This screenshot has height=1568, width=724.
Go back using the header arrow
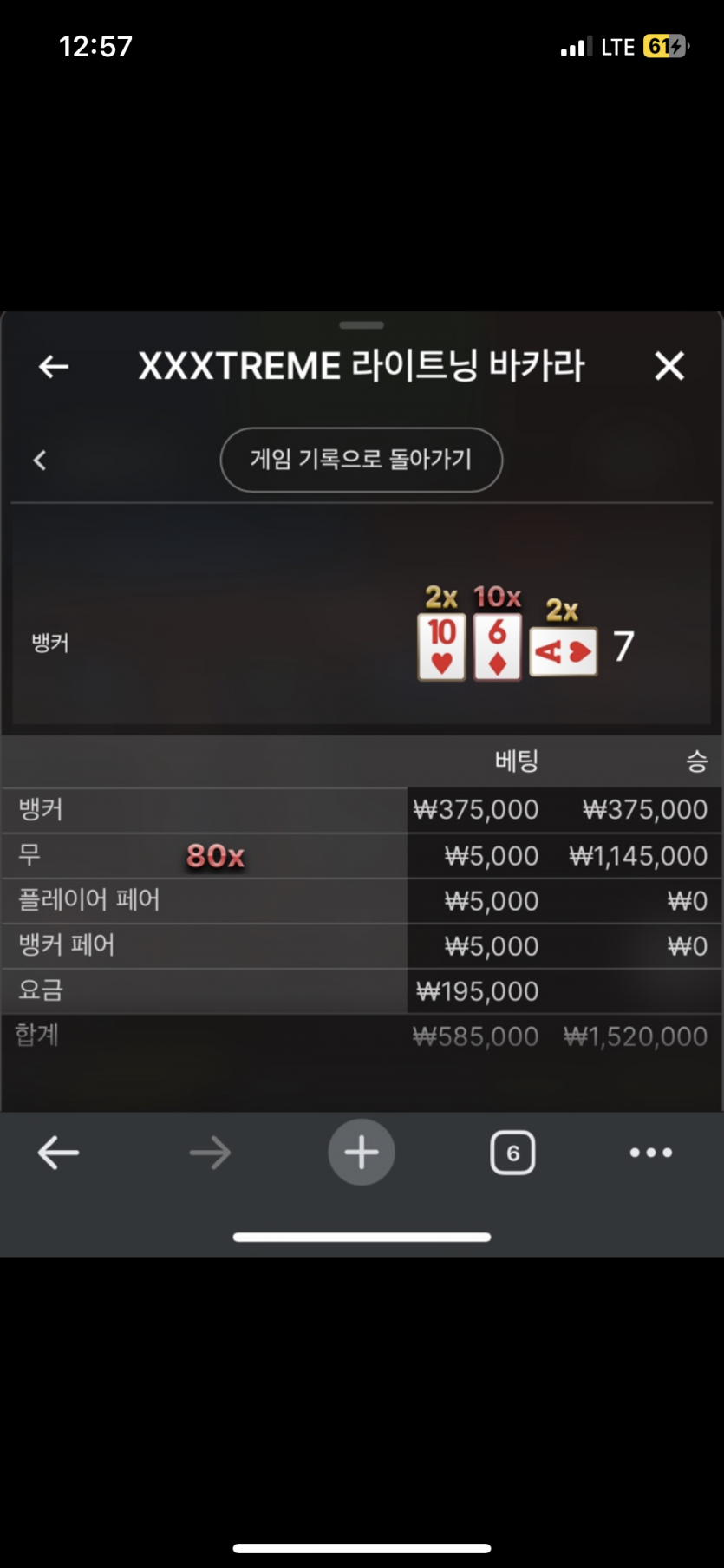click(54, 367)
